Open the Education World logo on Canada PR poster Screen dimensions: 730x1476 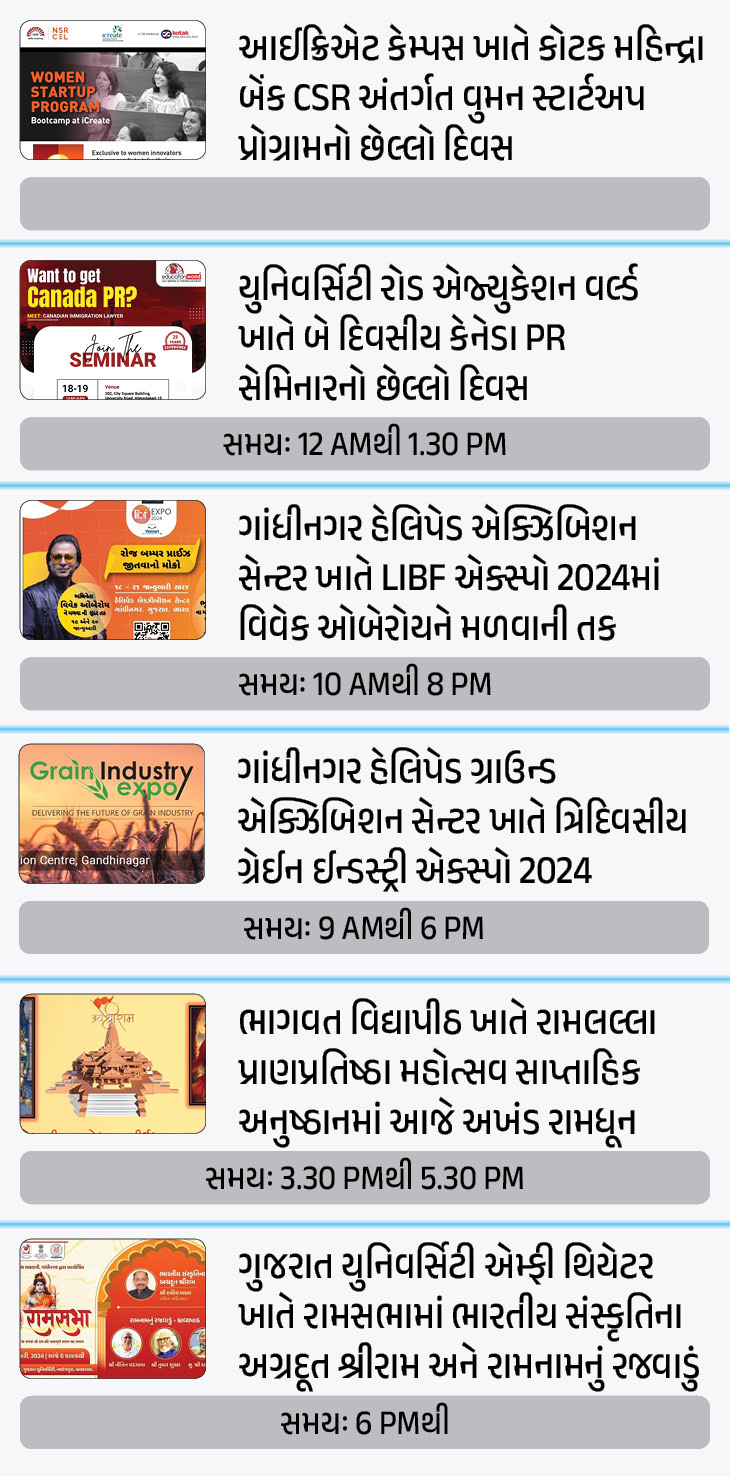[x=180, y=274]
